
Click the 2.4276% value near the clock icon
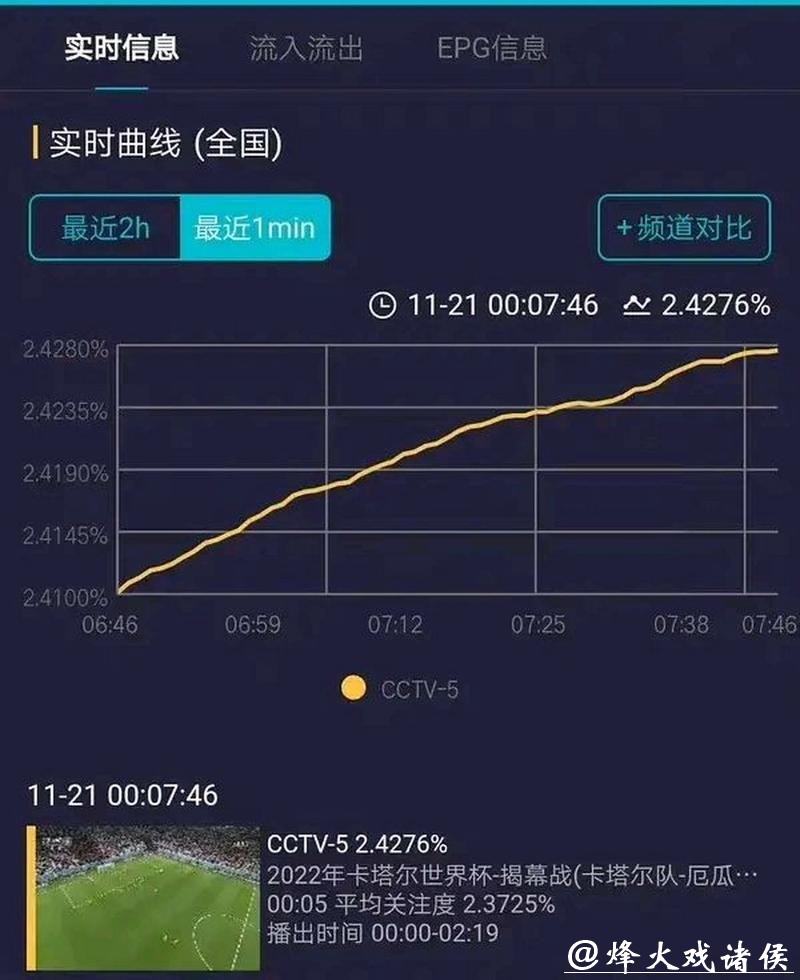coord(715,303)
